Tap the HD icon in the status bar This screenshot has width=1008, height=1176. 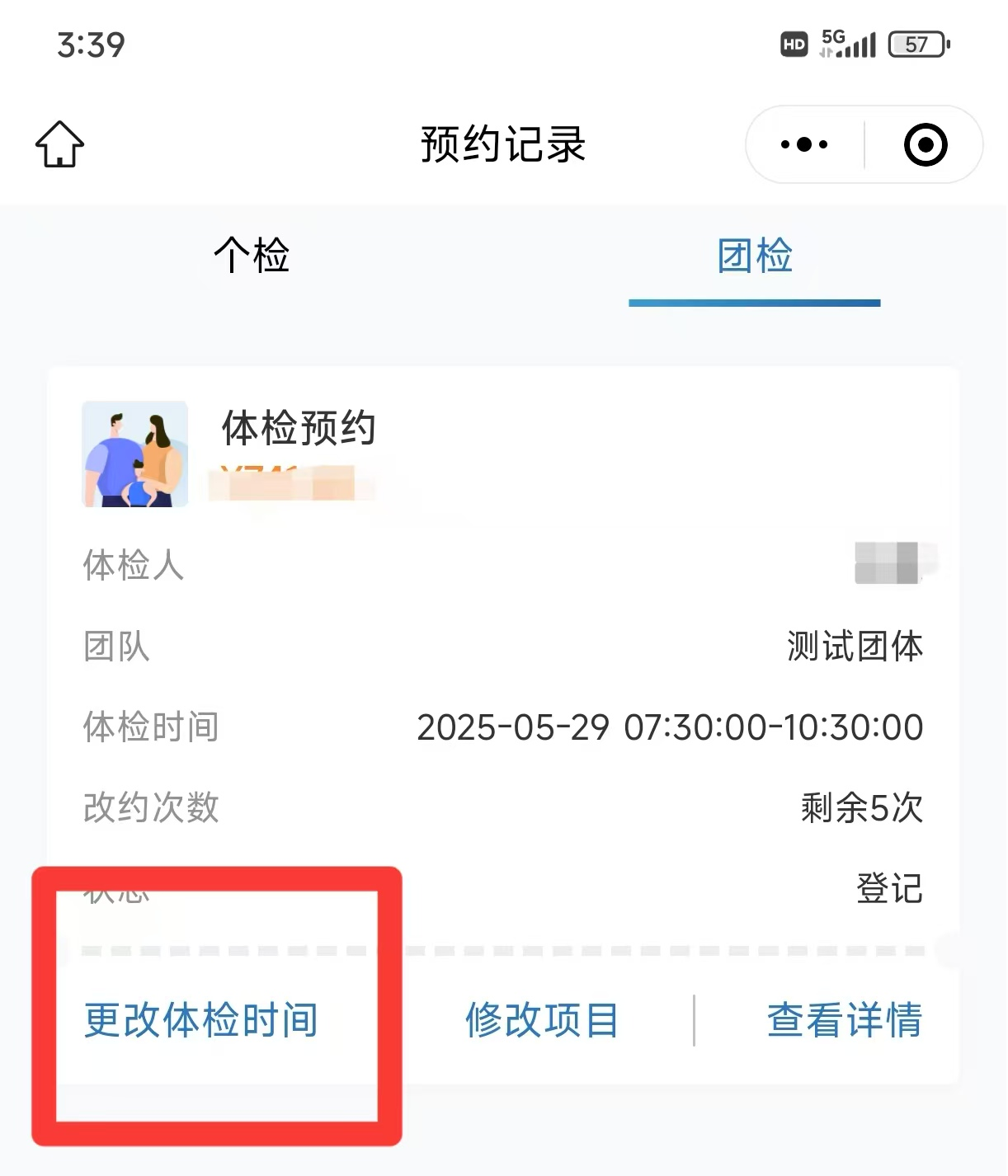click(x=794, y=45)
